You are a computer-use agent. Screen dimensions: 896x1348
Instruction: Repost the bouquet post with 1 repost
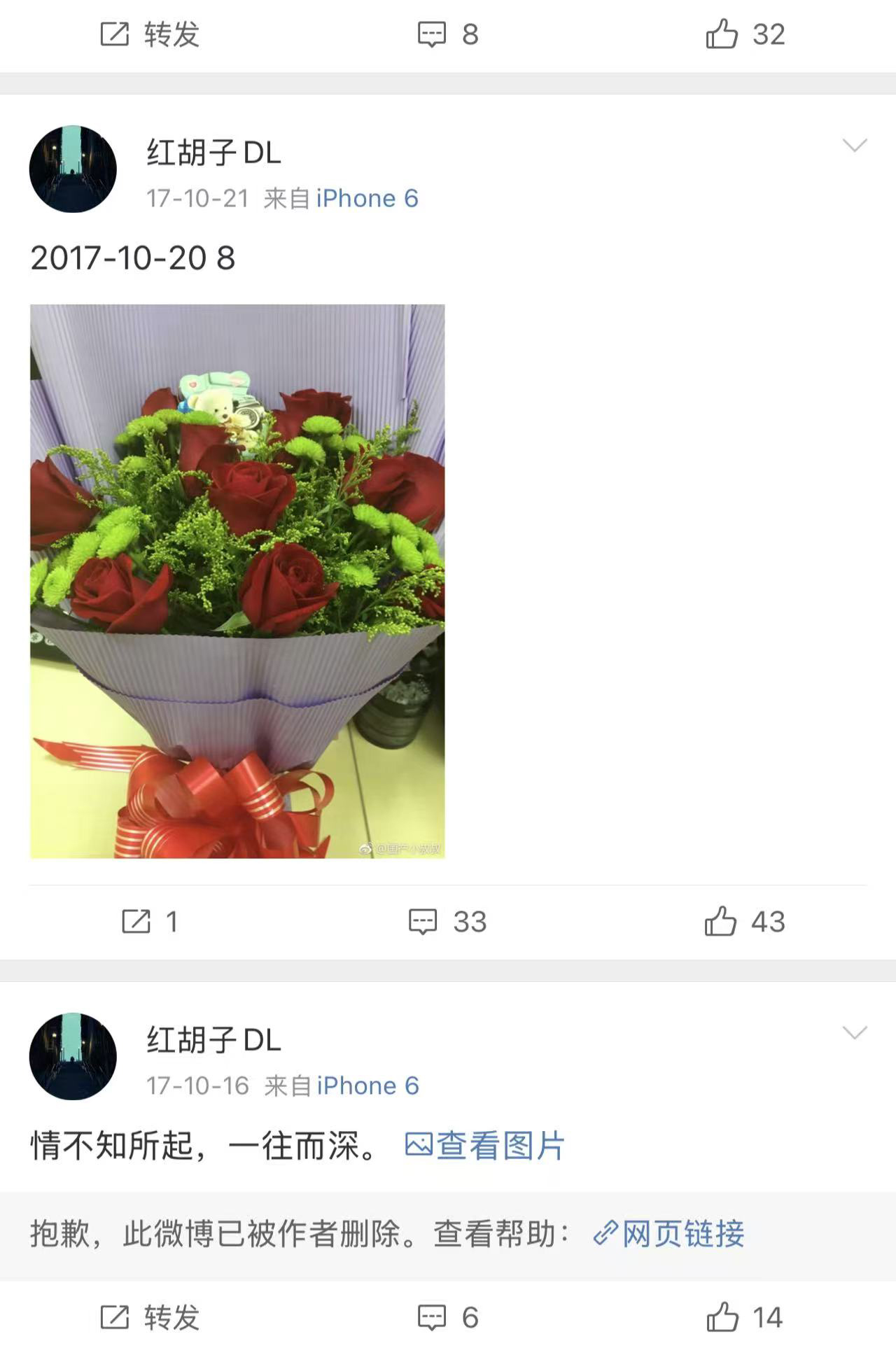point(150,921)
